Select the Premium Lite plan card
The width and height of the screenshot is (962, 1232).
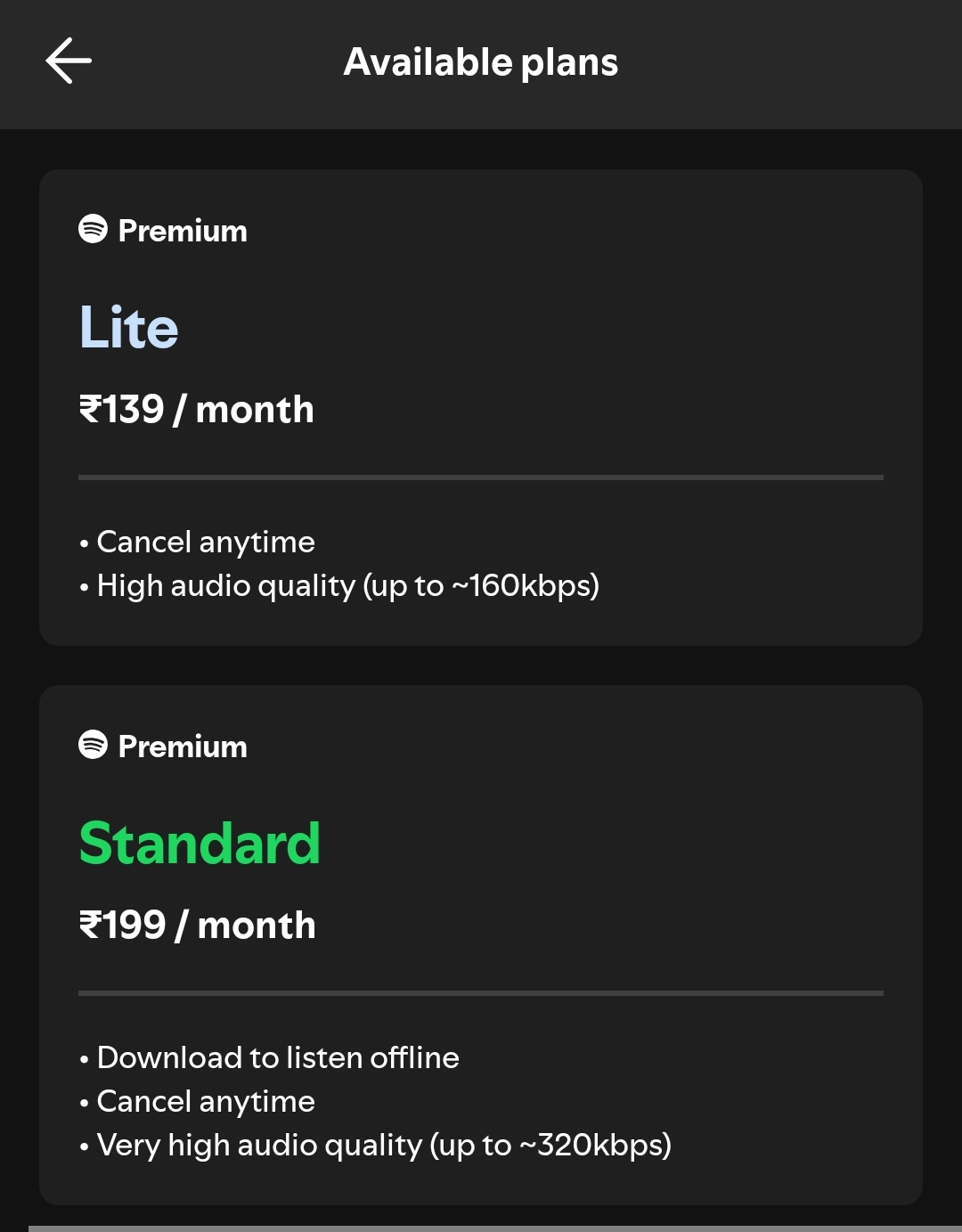coord(481,407)
